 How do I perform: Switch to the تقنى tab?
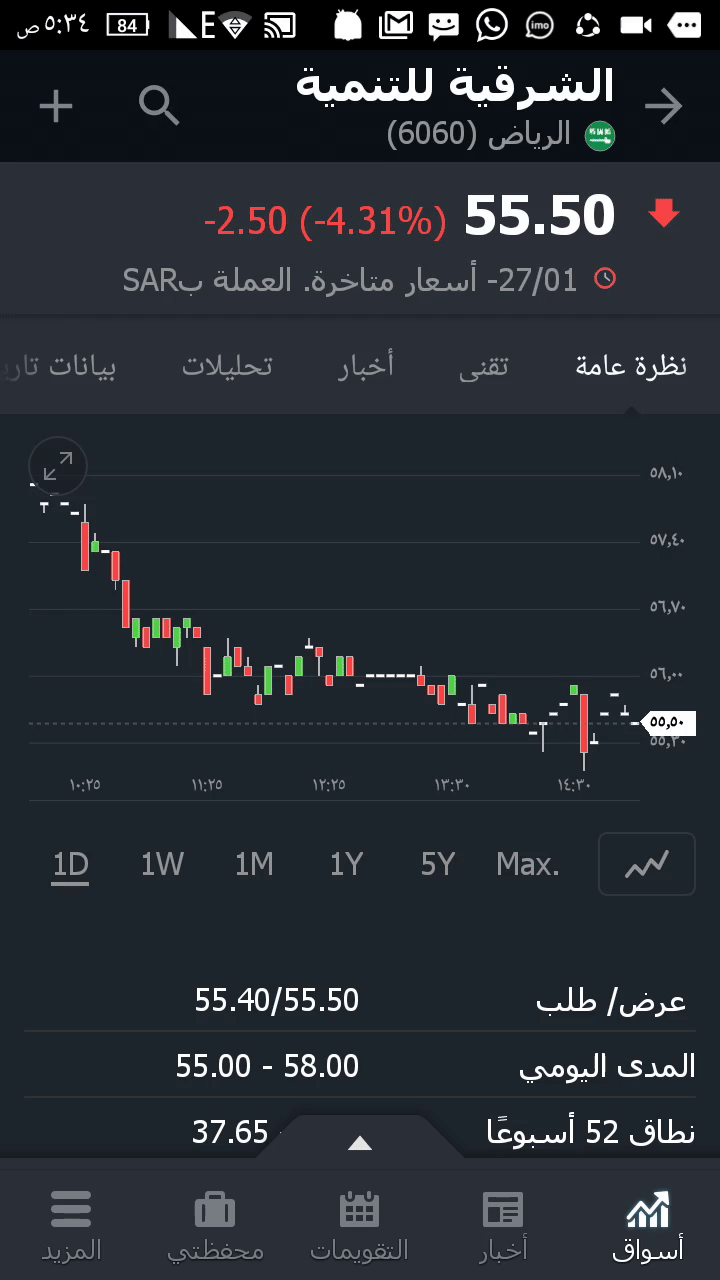[483, 366]
